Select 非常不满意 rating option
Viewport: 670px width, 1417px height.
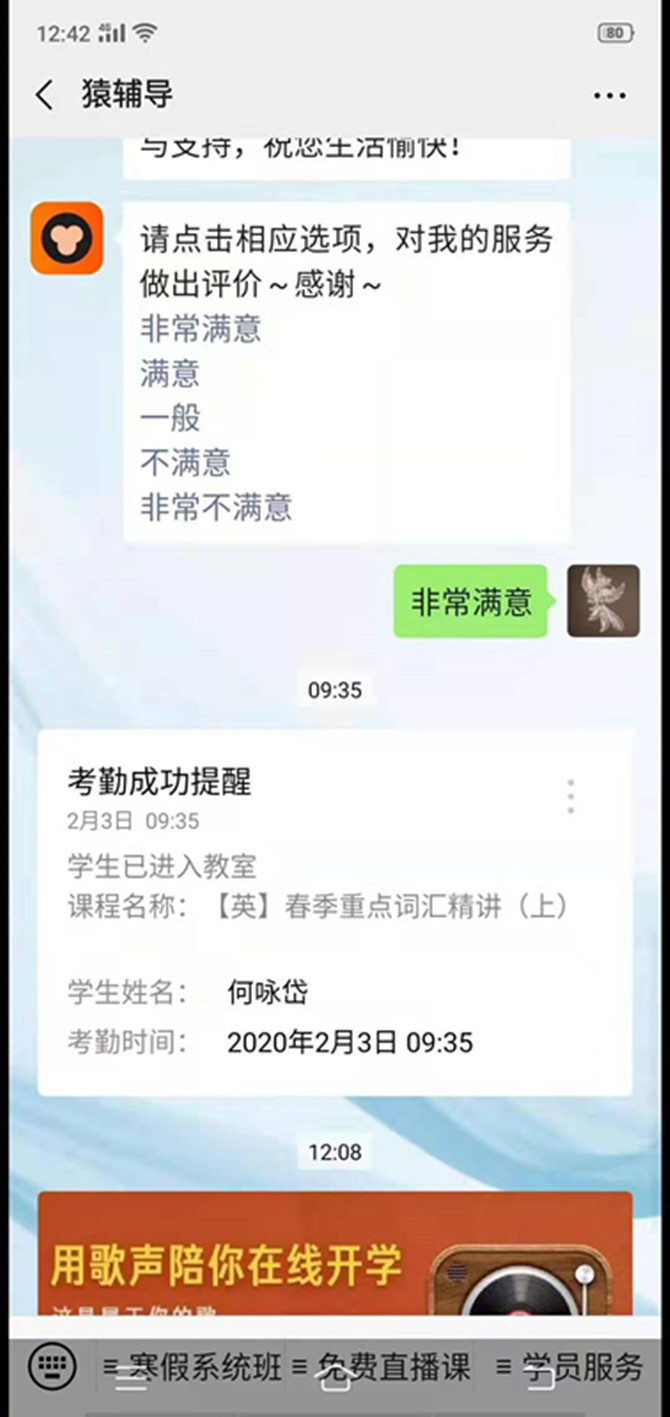215,507
